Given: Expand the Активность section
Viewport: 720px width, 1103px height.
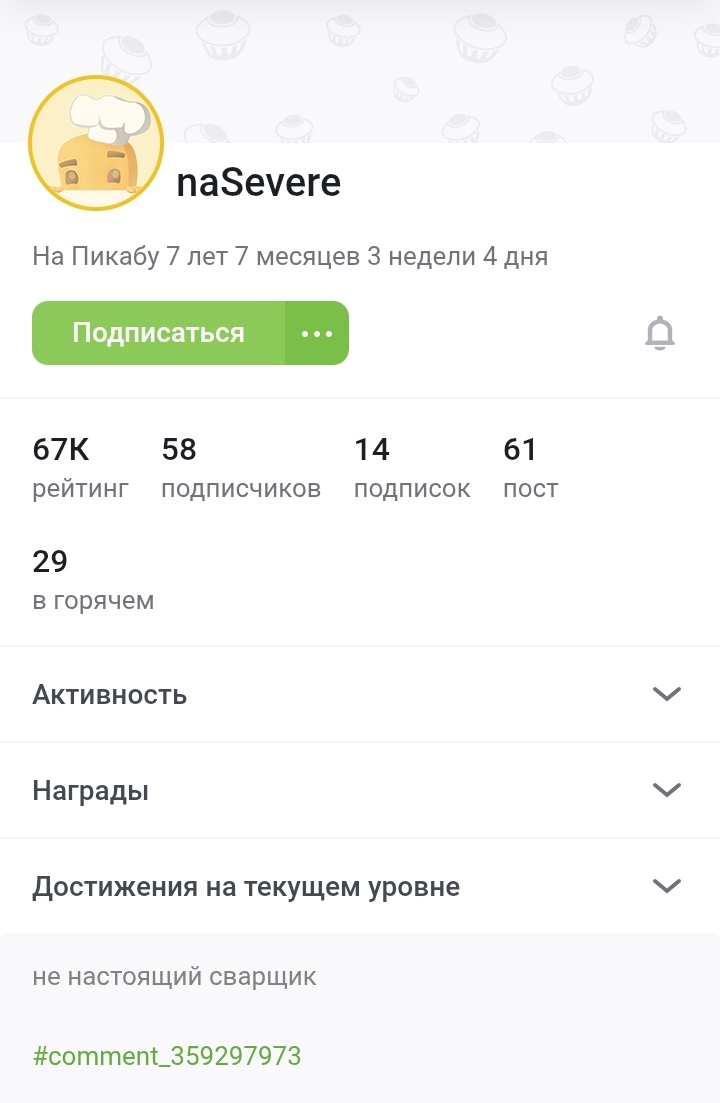Looking at the screenshot, I should [666, 694].
